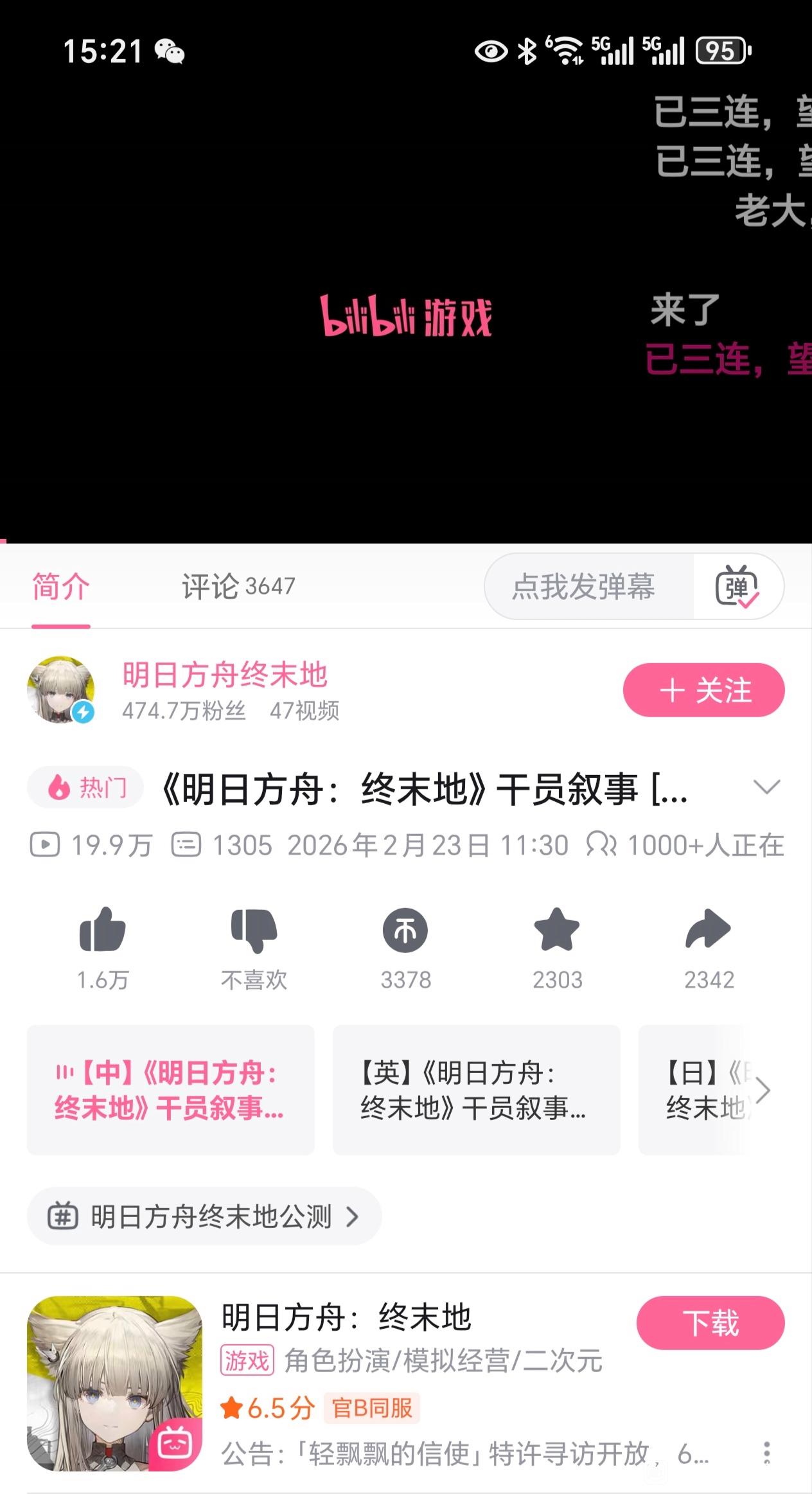This screenshot has height=1494, width=812.
Task: Expand the video title with the chevron
Action: 766,787
